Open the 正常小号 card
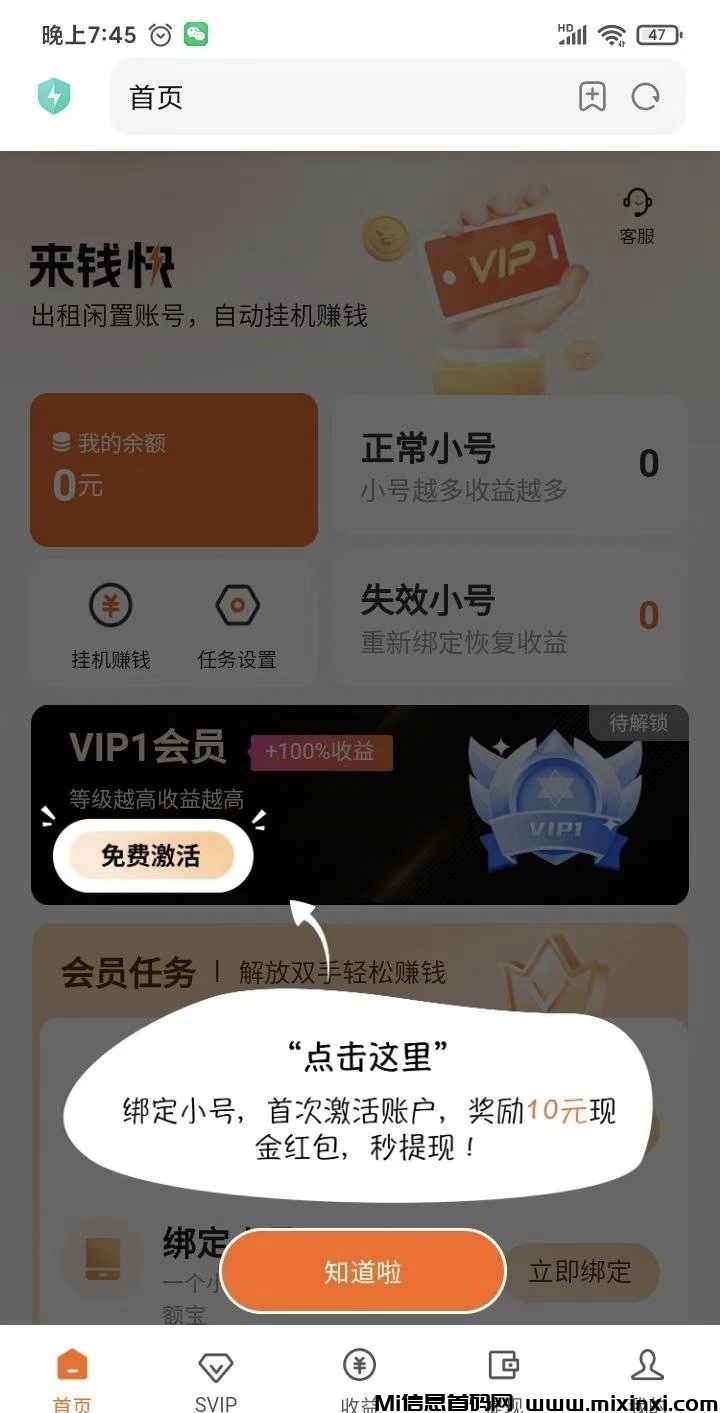Image resolution: width=720 pixels, height=1413 pixels. pos(510,465)
